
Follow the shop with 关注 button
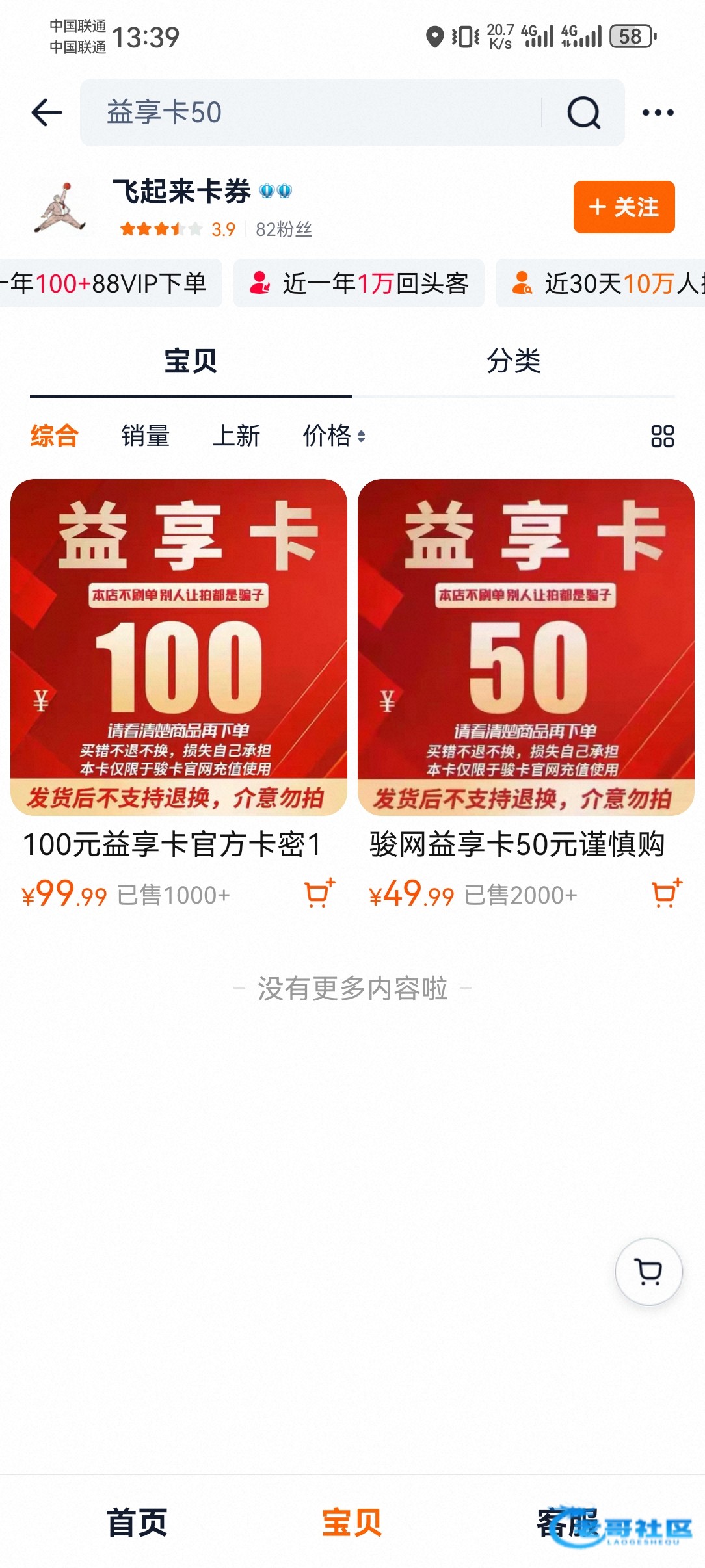[624, 207]
